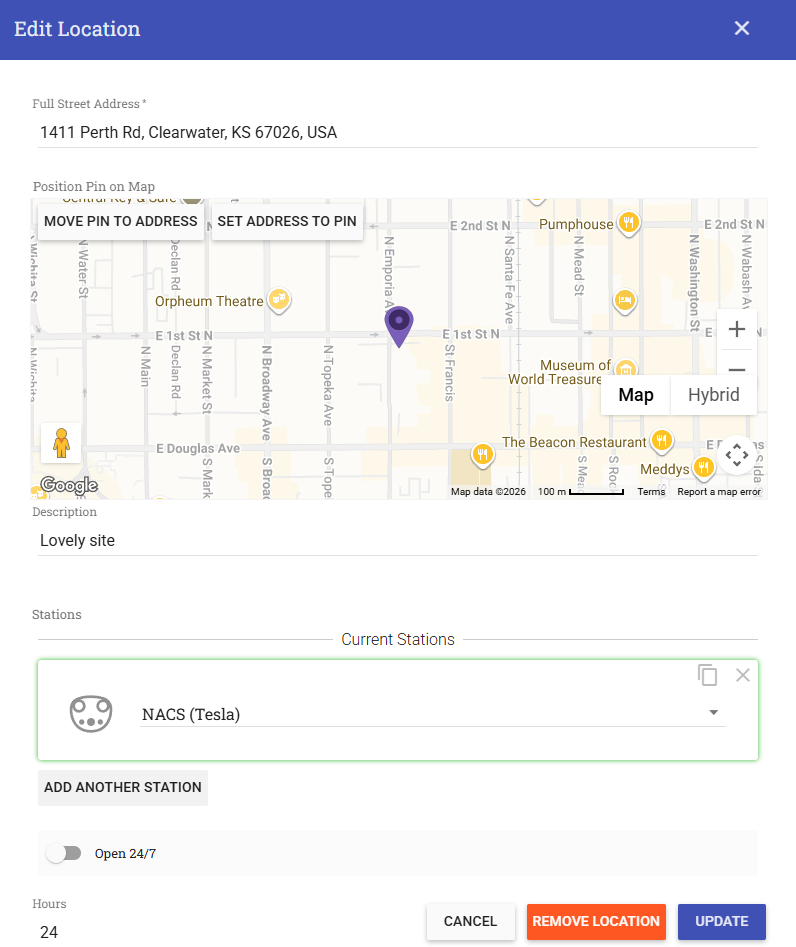The width and height of the screenshot is (796, 947).
Task: Cancel editing the location
Action: (x=470, y=921)
